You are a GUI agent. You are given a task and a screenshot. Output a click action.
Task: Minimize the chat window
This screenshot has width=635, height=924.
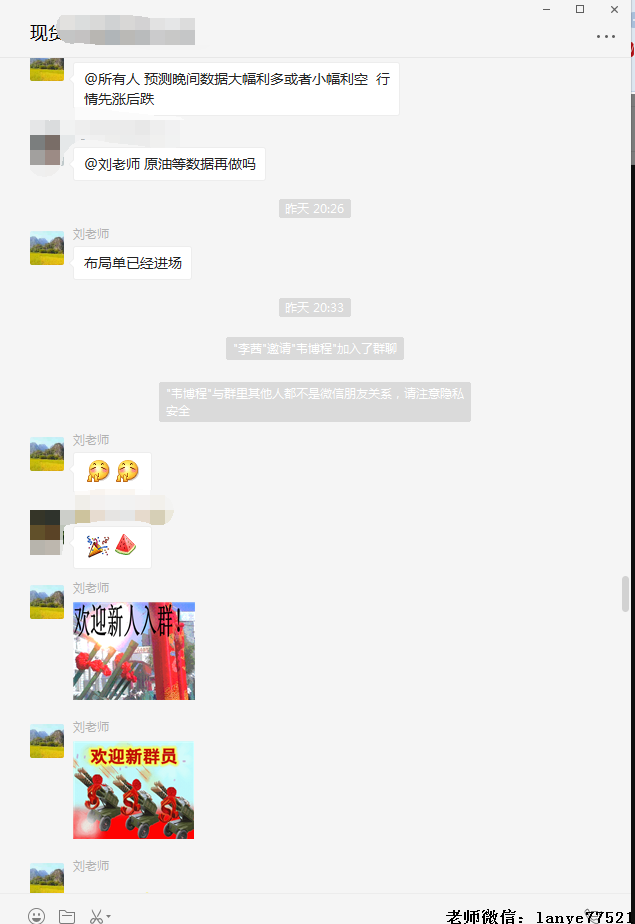(x=546, y=9)
